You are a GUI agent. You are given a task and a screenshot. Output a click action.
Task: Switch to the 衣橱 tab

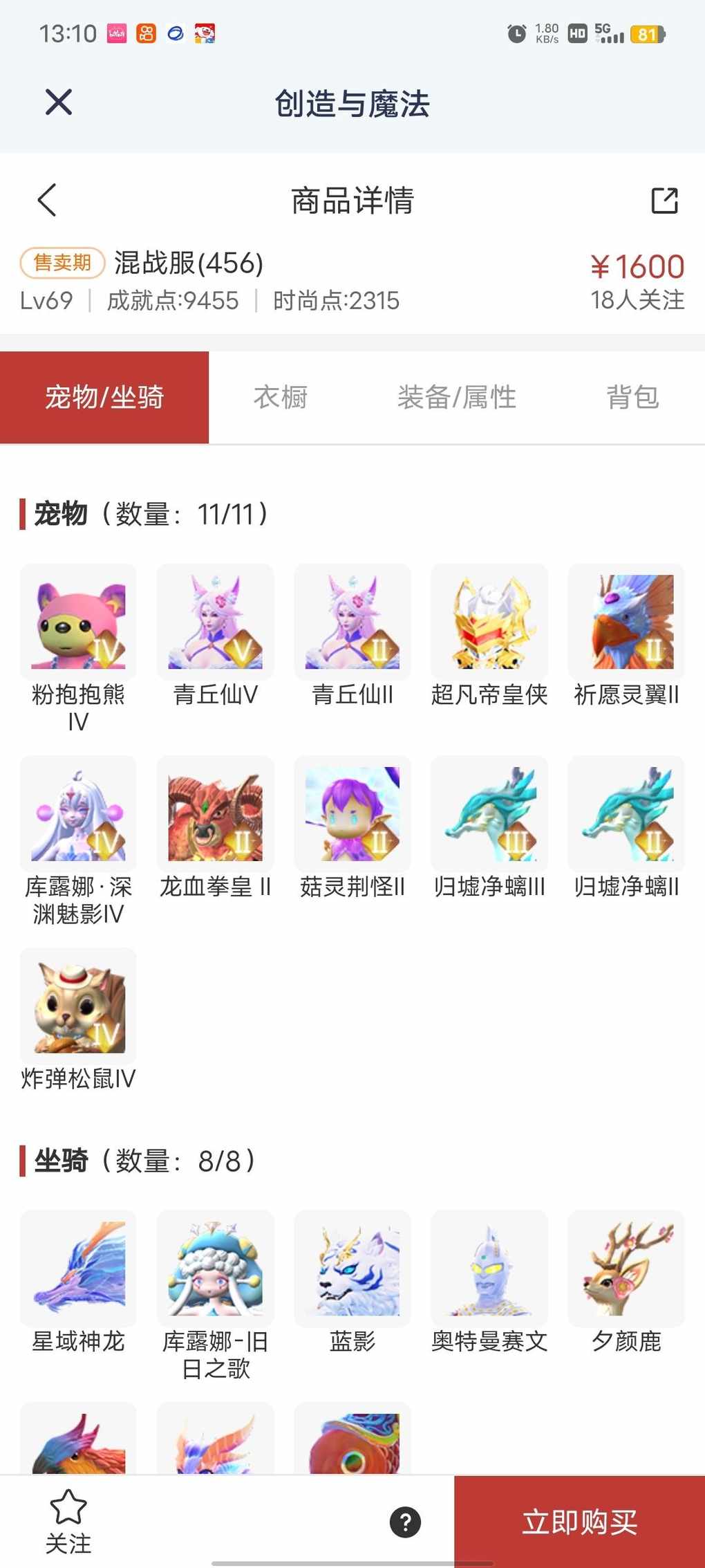(280, 398)
